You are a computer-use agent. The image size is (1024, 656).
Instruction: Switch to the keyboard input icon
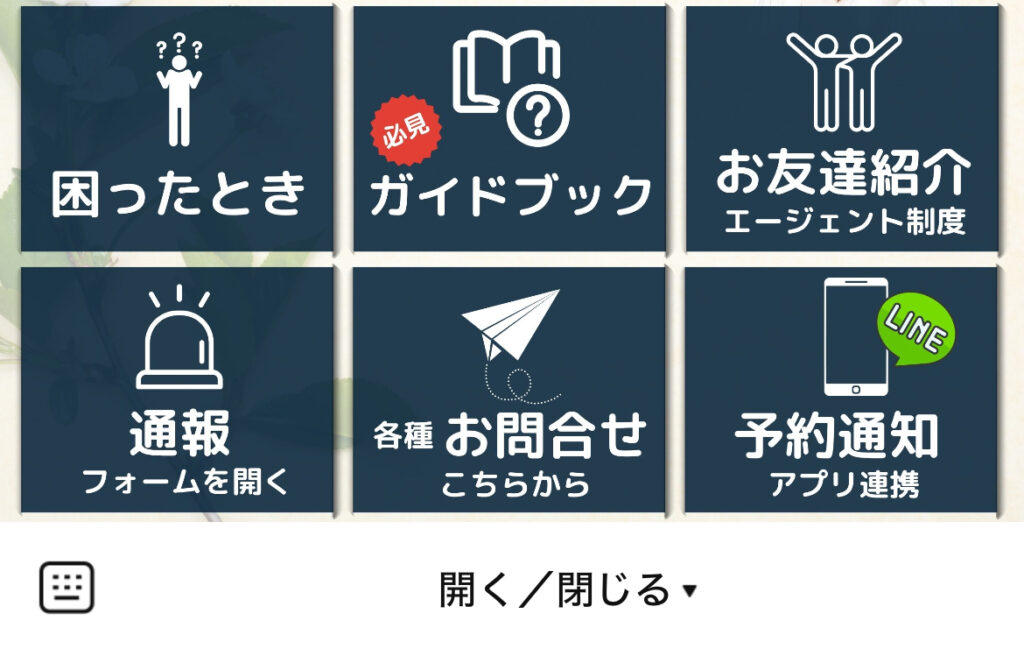coord(66,588)
